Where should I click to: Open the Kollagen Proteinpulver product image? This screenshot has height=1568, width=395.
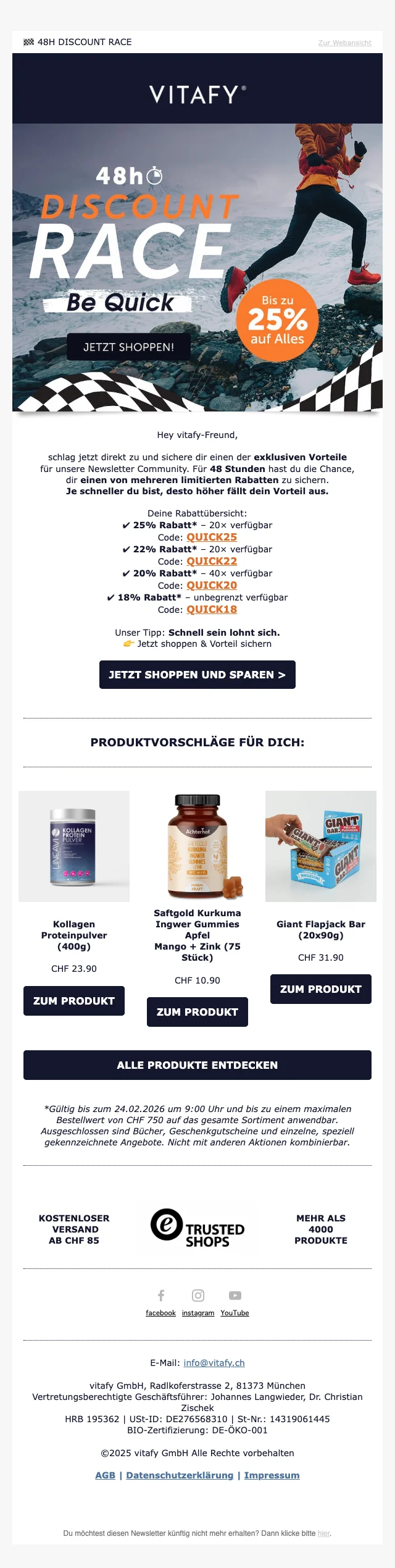tap(74, 846)
